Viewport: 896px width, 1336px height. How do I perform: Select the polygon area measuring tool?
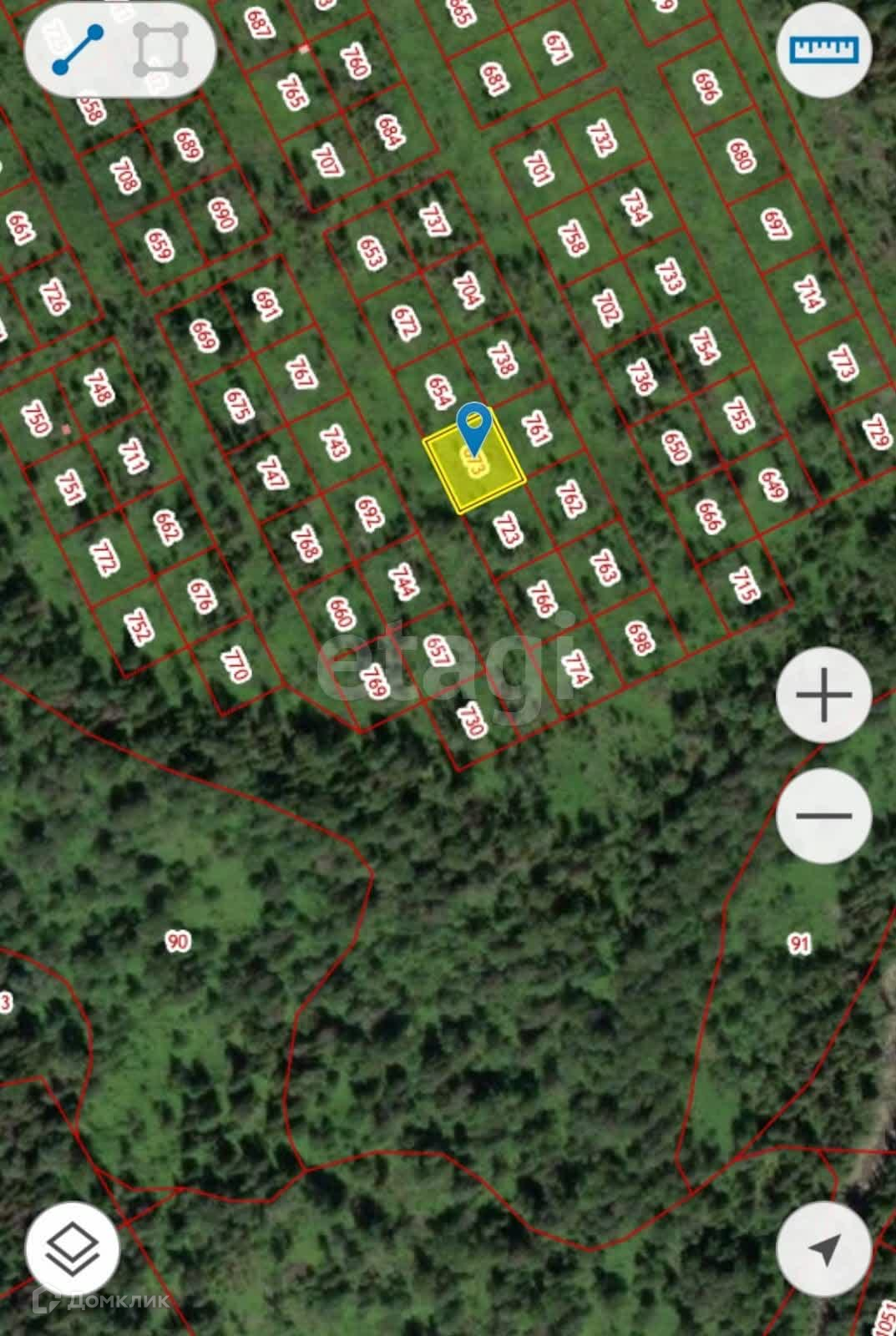tap(160, 50)
